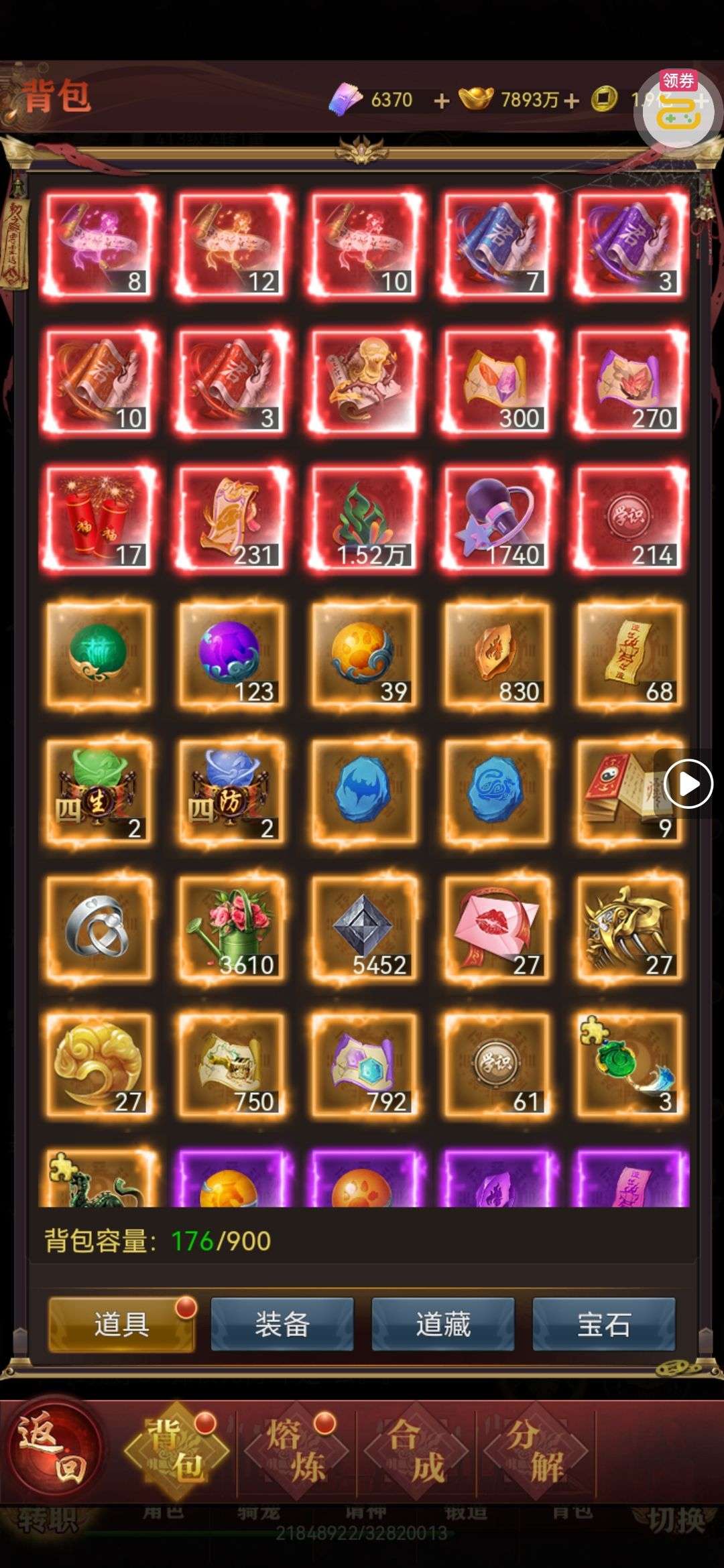The height and width of the screenshot is (1568, 724).
Task: Select the 装备 category
Action: [x=282, y=1324]
